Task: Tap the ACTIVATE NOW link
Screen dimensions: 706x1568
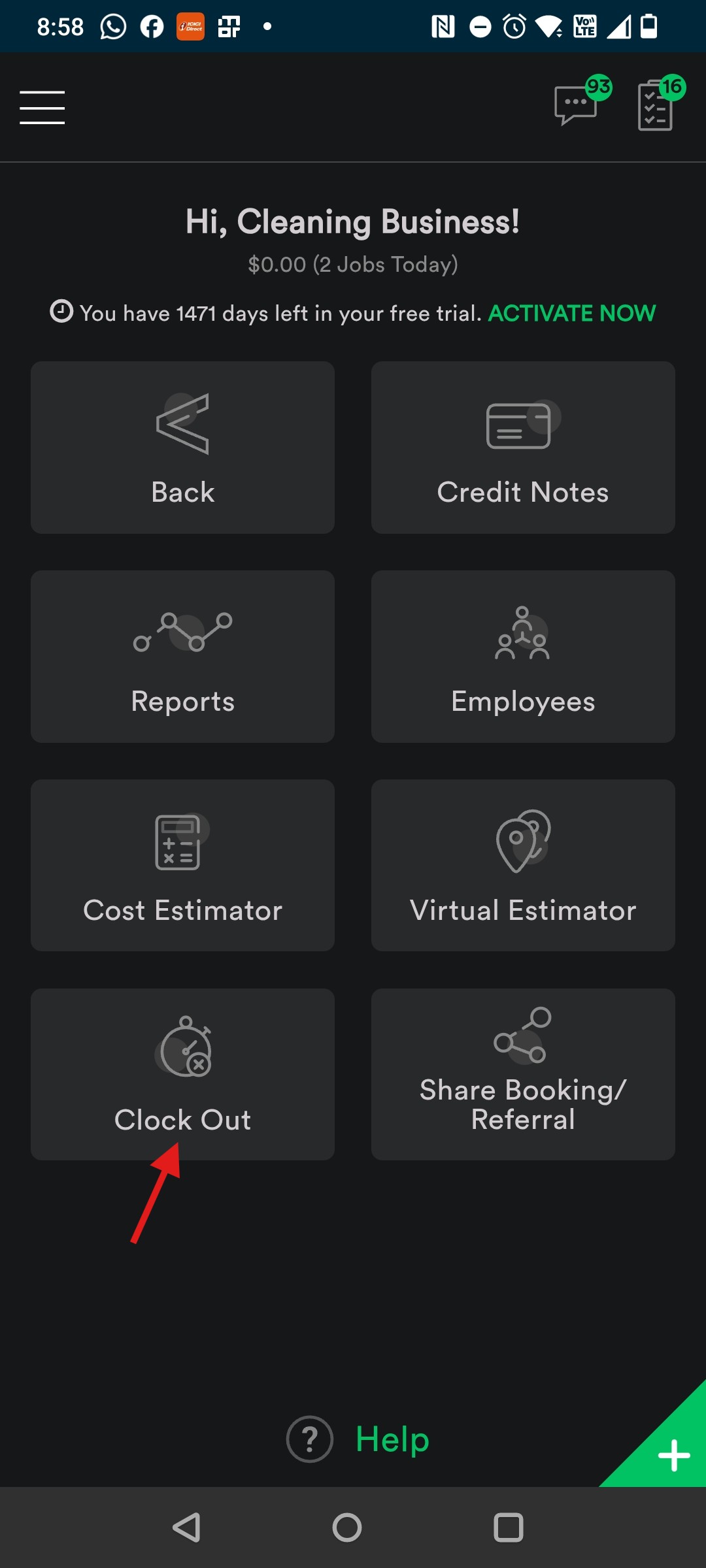Action: coord(572,314)
